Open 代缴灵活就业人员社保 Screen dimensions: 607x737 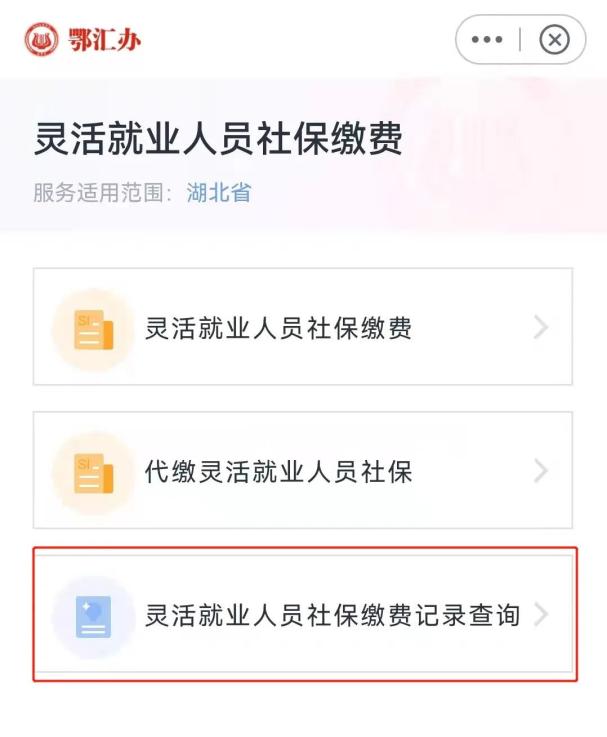tap(303, 470)
